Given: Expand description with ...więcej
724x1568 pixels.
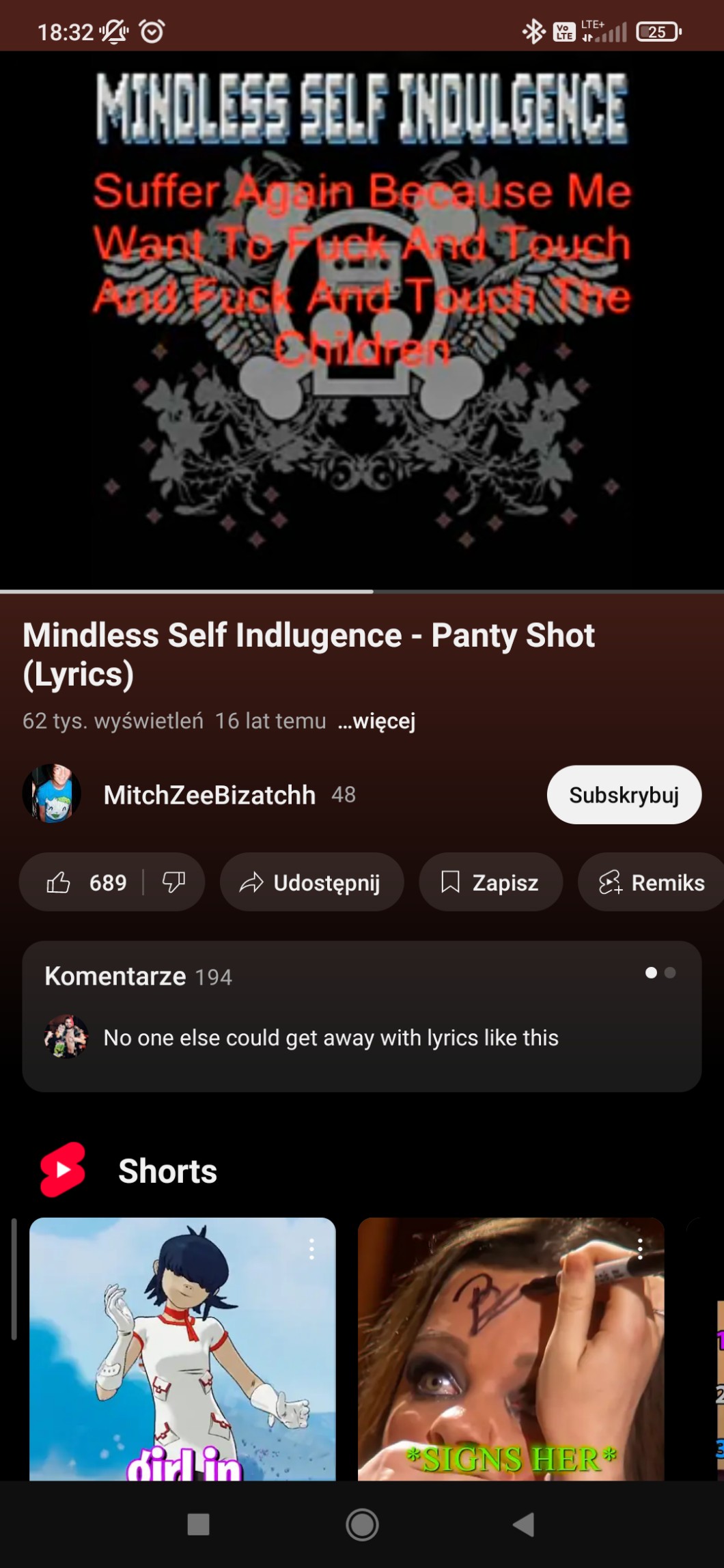Looking at the screenshot, I should (376, 721).
